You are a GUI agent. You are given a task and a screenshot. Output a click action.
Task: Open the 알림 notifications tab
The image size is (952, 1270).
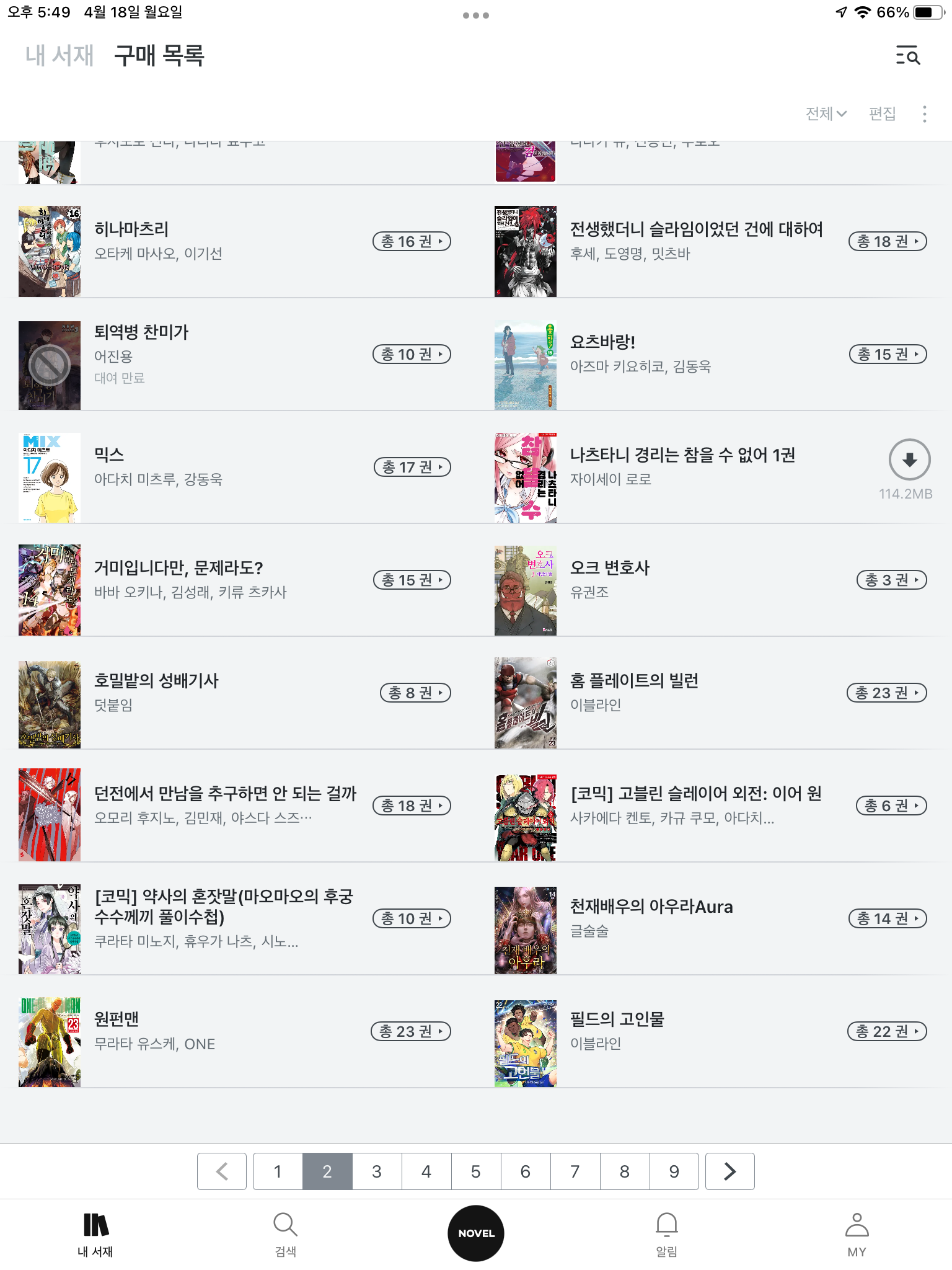(x=667, y=1234)
